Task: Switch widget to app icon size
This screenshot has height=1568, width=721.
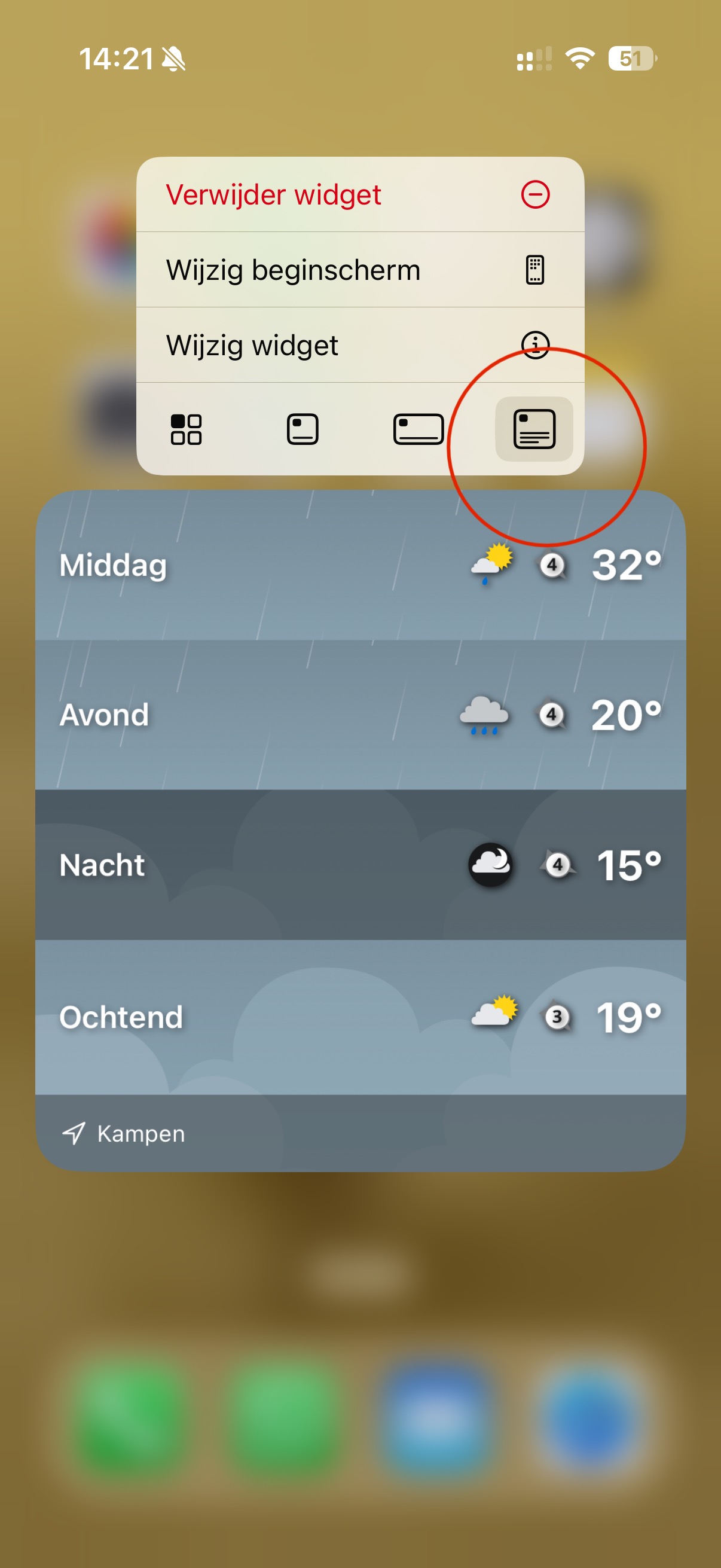Action: click(186, 429)
